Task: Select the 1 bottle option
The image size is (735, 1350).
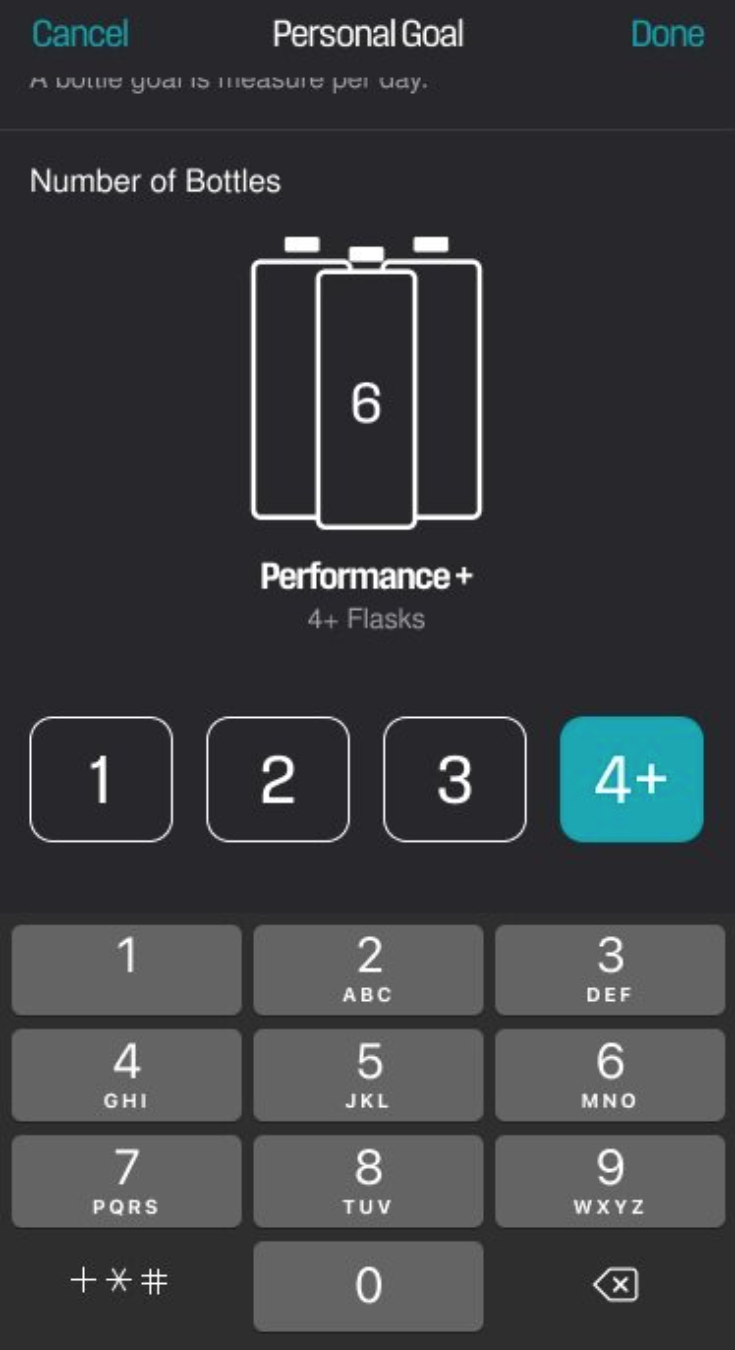Action: pyautogui.click(x=101, y=779)
